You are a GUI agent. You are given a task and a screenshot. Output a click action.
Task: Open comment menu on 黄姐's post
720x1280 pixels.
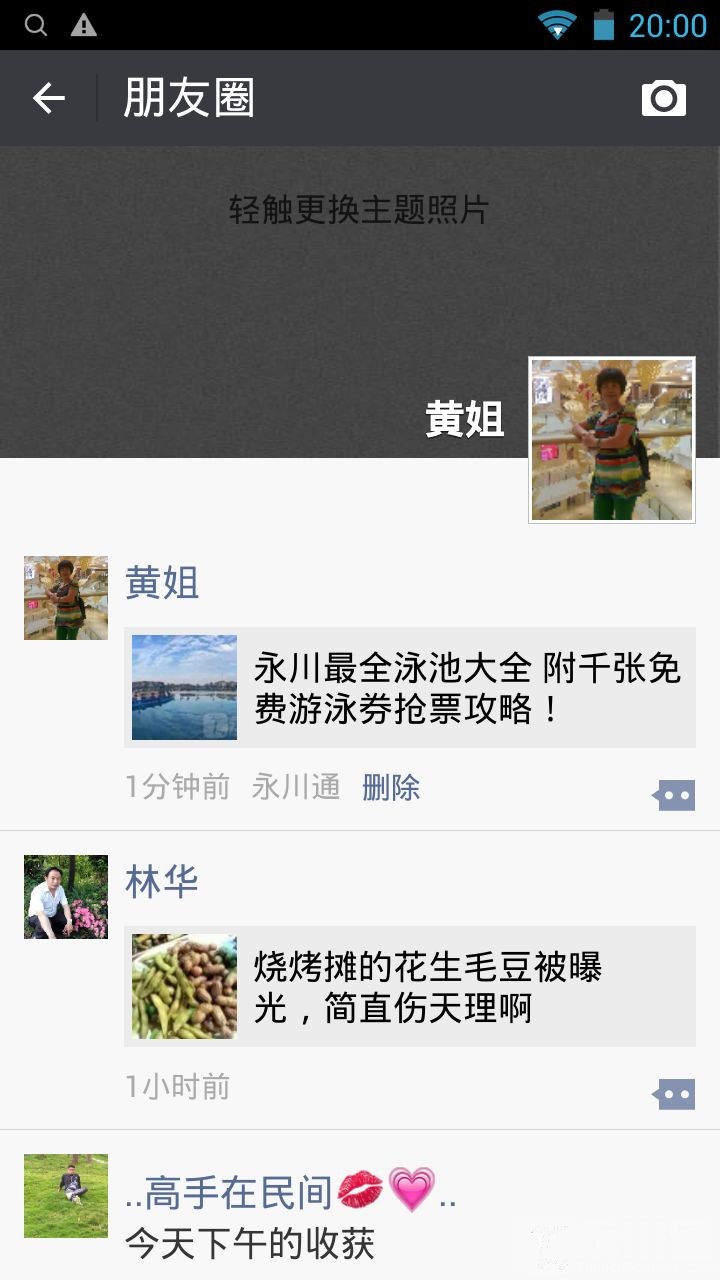[x=674, y=795]
